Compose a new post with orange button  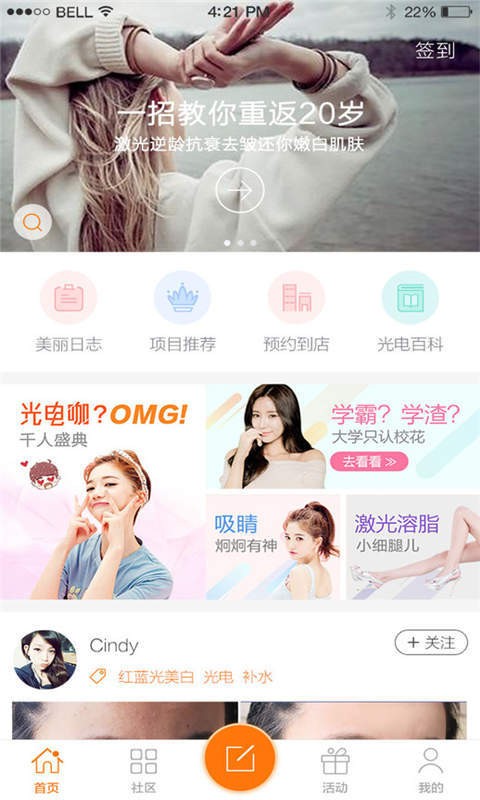coord(240,759)
